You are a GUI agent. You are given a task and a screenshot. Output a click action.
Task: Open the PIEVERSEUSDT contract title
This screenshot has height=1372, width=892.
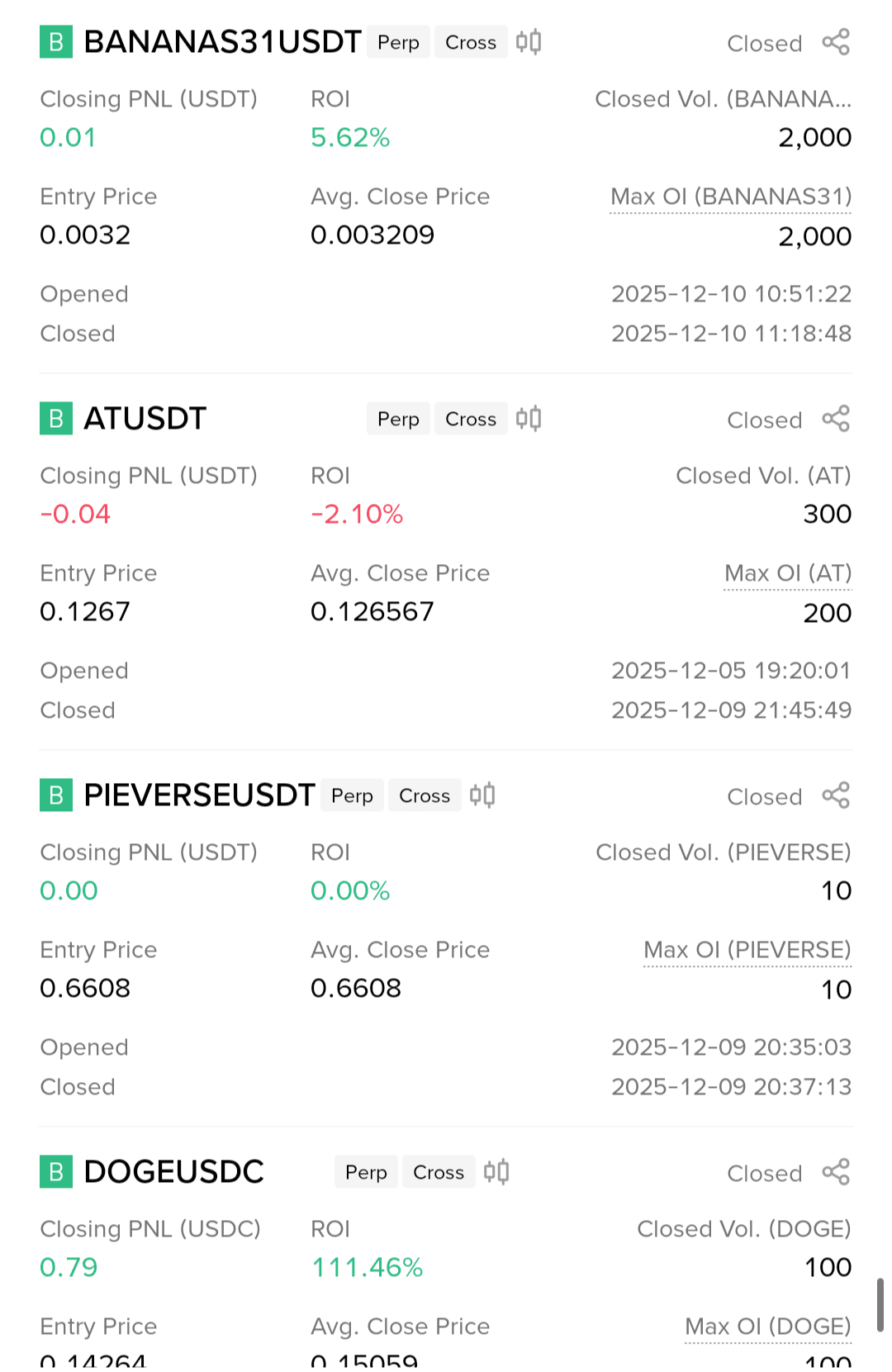pyautogui.click(x=198, y=795)
